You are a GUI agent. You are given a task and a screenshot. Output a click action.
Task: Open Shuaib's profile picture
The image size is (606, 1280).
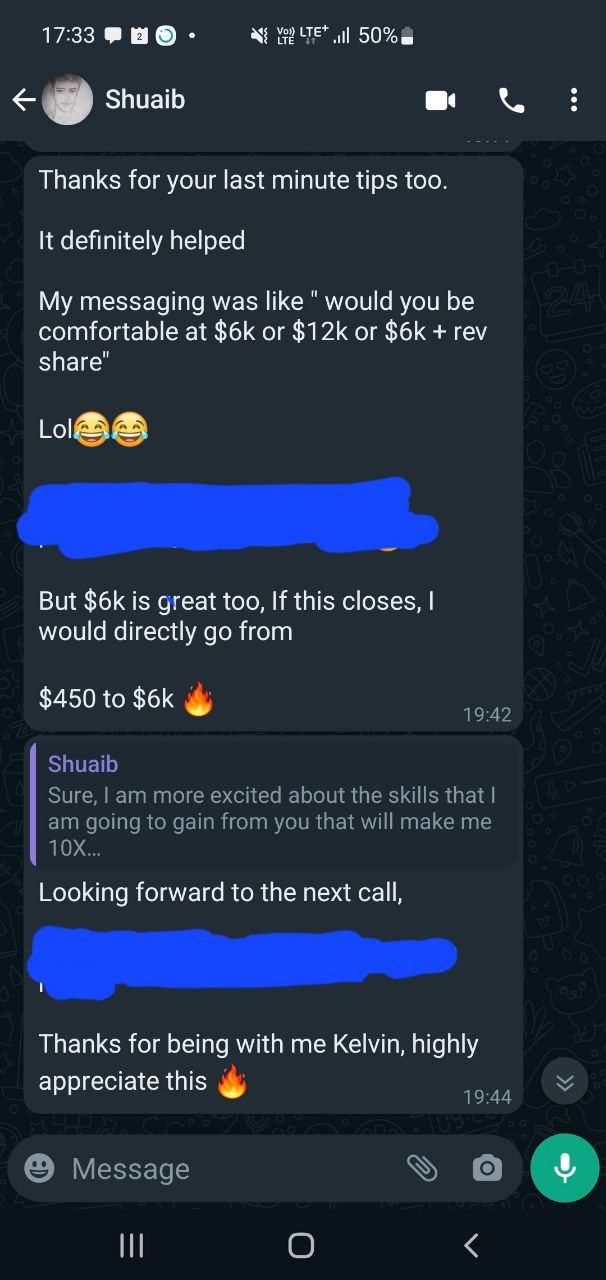69,99
